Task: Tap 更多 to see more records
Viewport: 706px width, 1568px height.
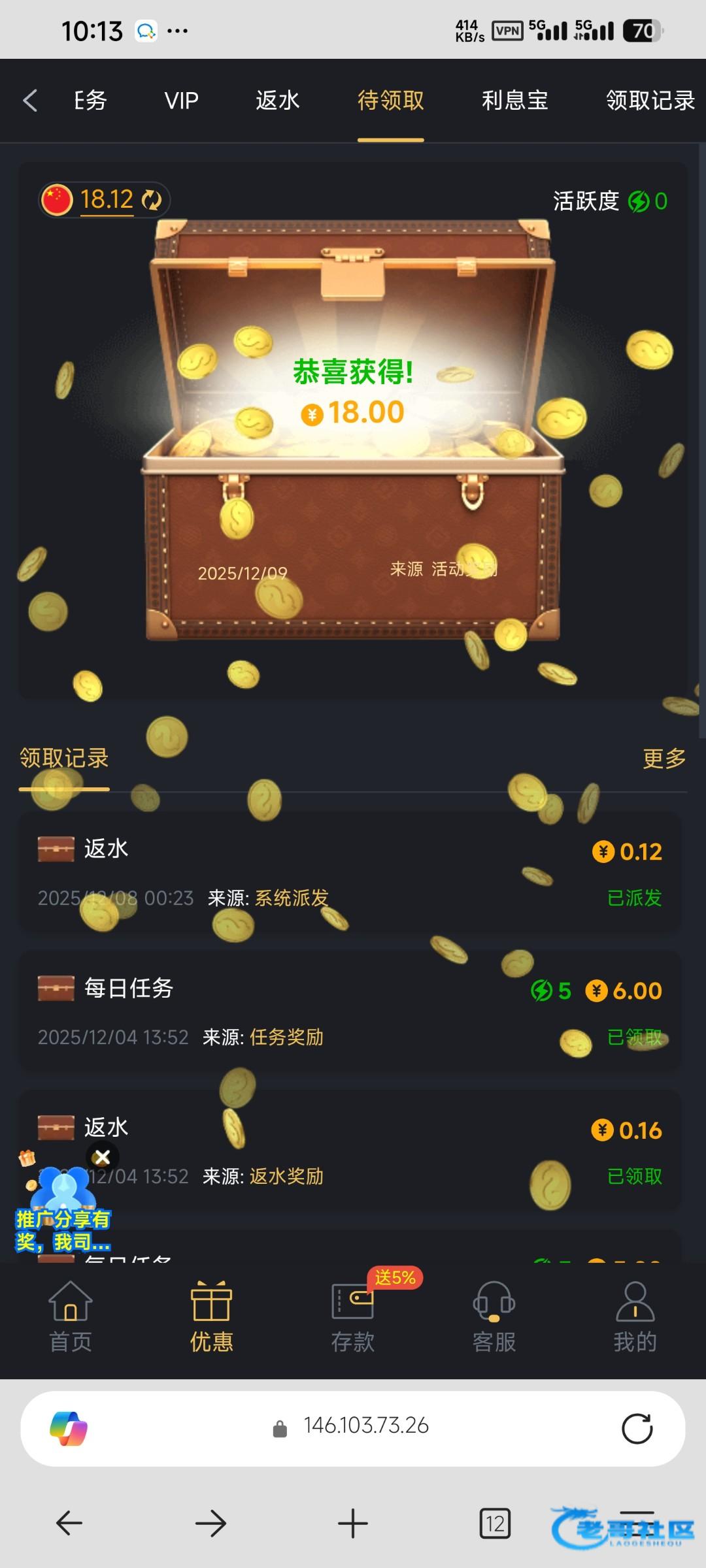Action: [x=664, y=759]
